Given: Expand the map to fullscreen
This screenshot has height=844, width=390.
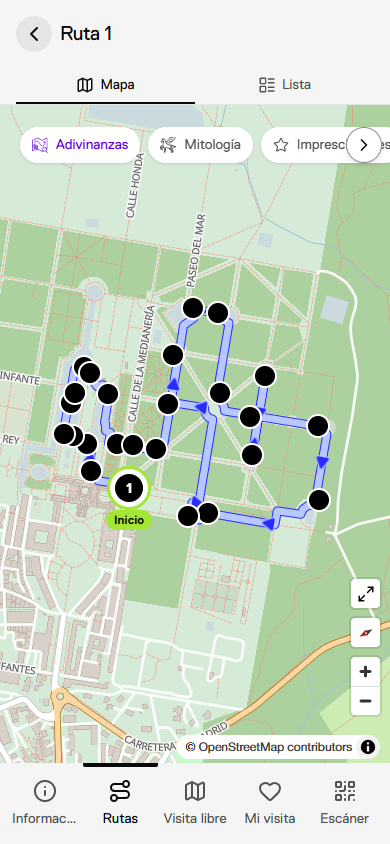Looking at the screenshot, I should (x=365, y=594).
